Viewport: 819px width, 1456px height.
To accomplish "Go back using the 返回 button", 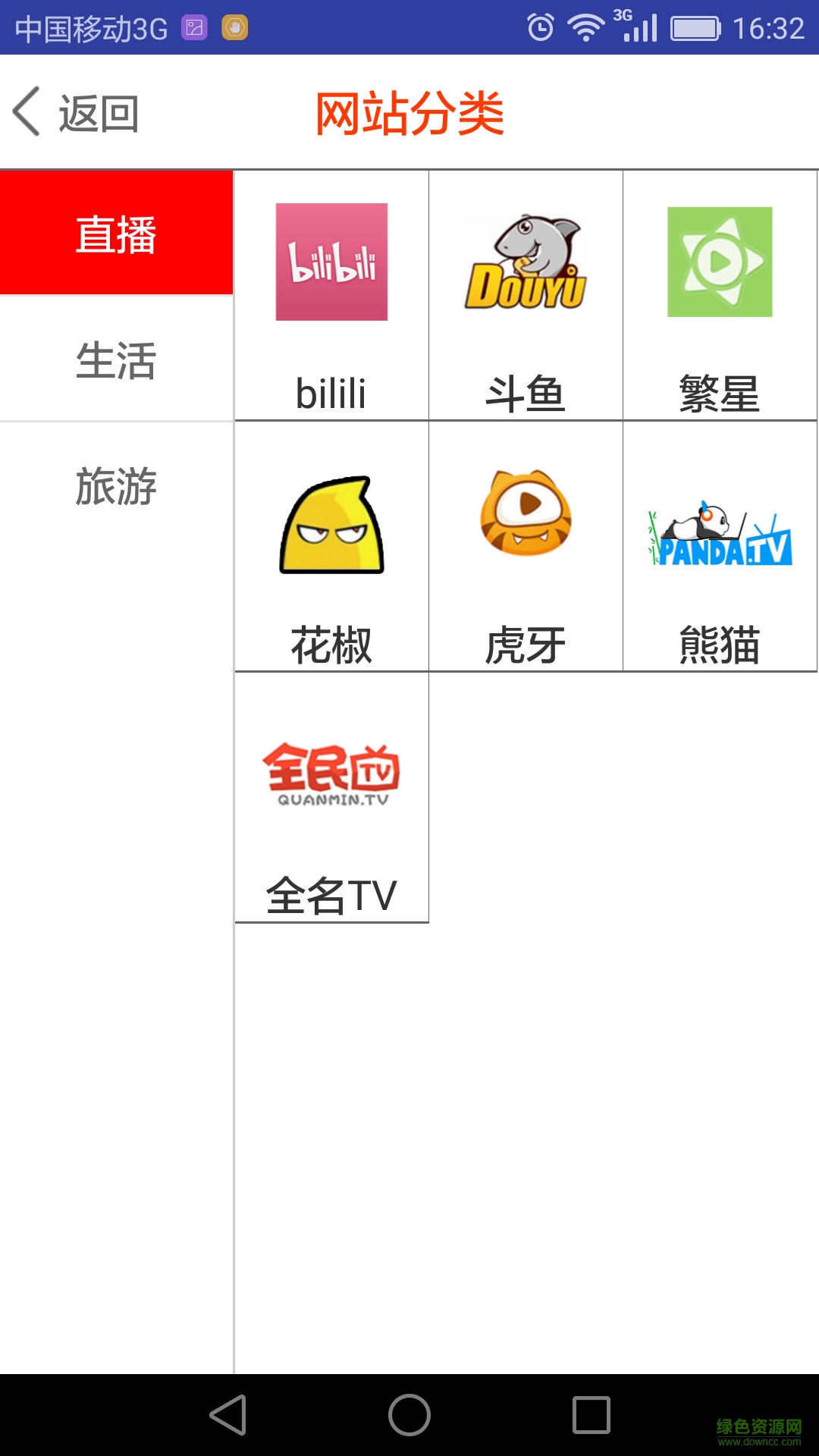I will click(x=76, y=114).
